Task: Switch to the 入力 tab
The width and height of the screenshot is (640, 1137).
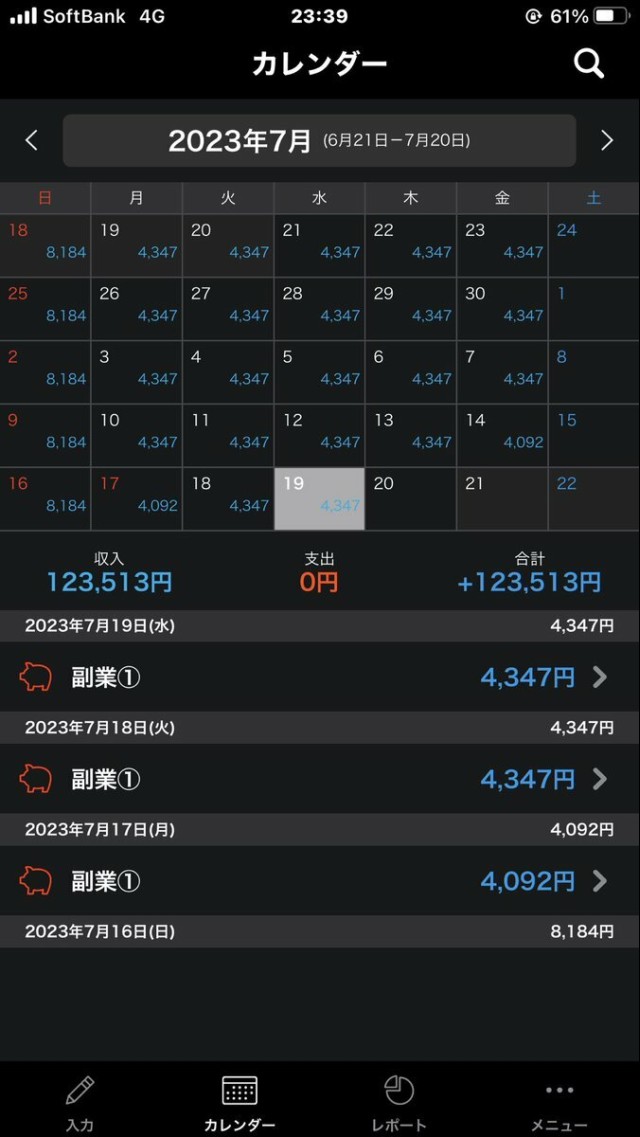Action: pos(80,1102)
